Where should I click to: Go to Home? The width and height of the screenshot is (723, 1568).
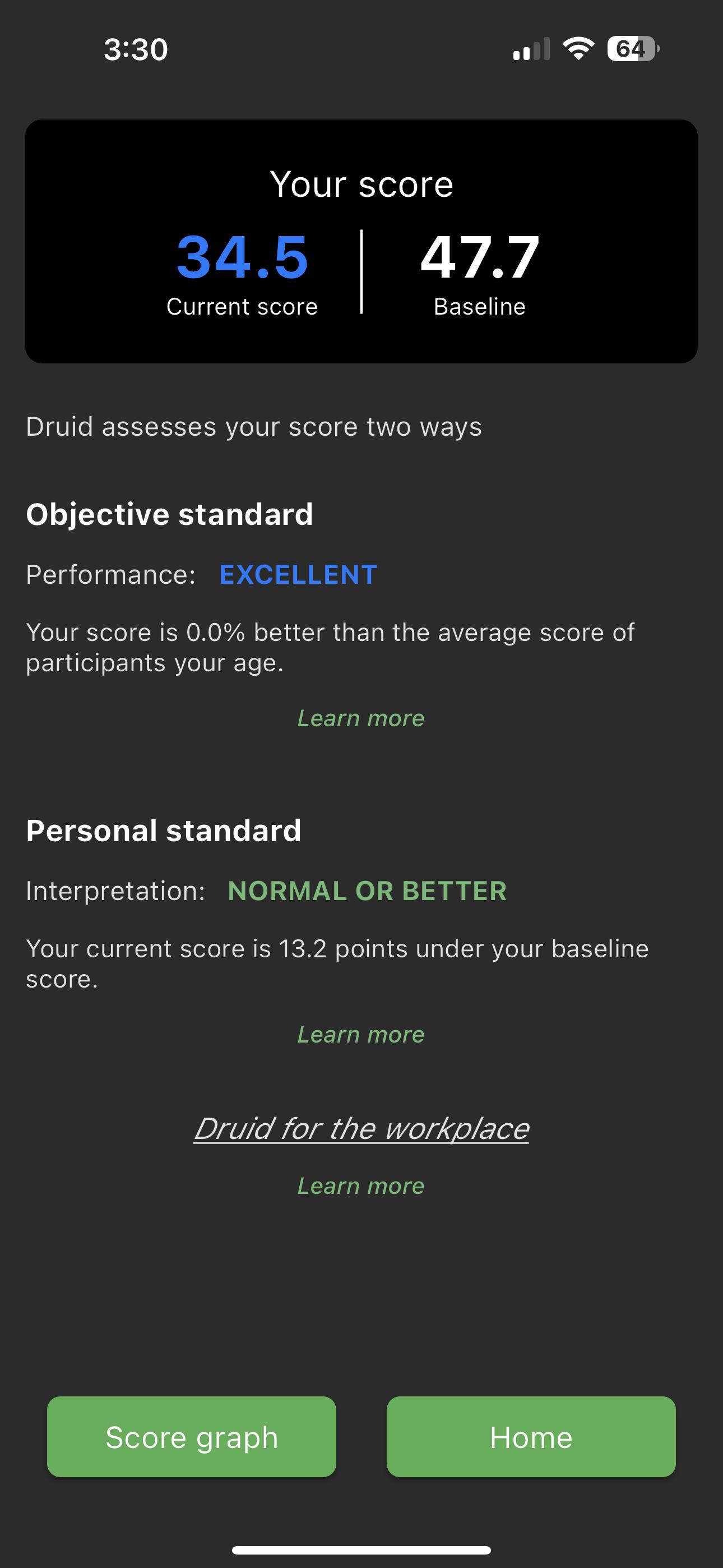[531, 1437]
